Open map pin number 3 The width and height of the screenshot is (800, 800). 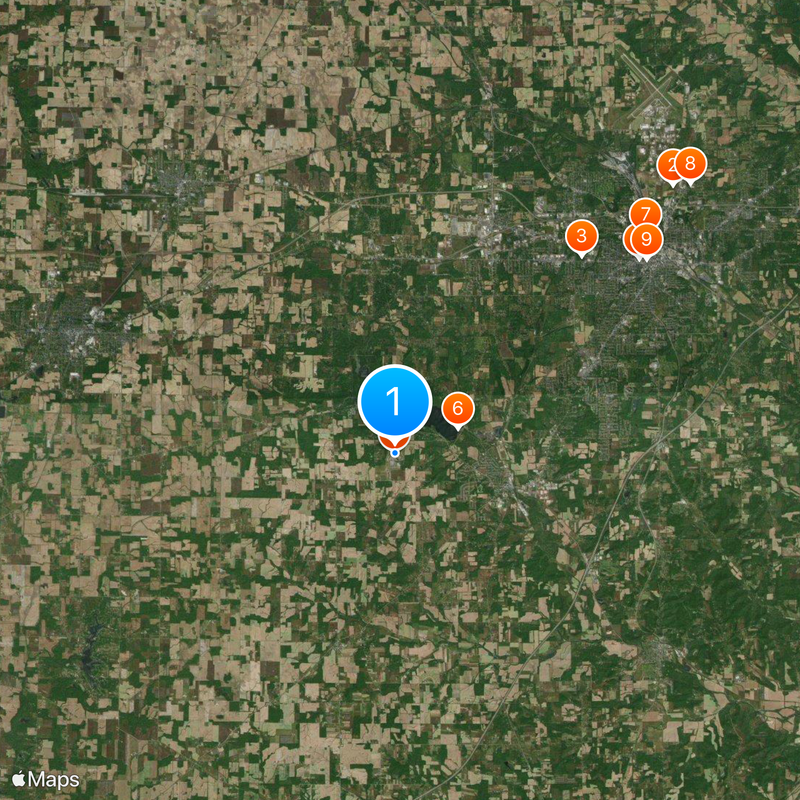[581, 237]
